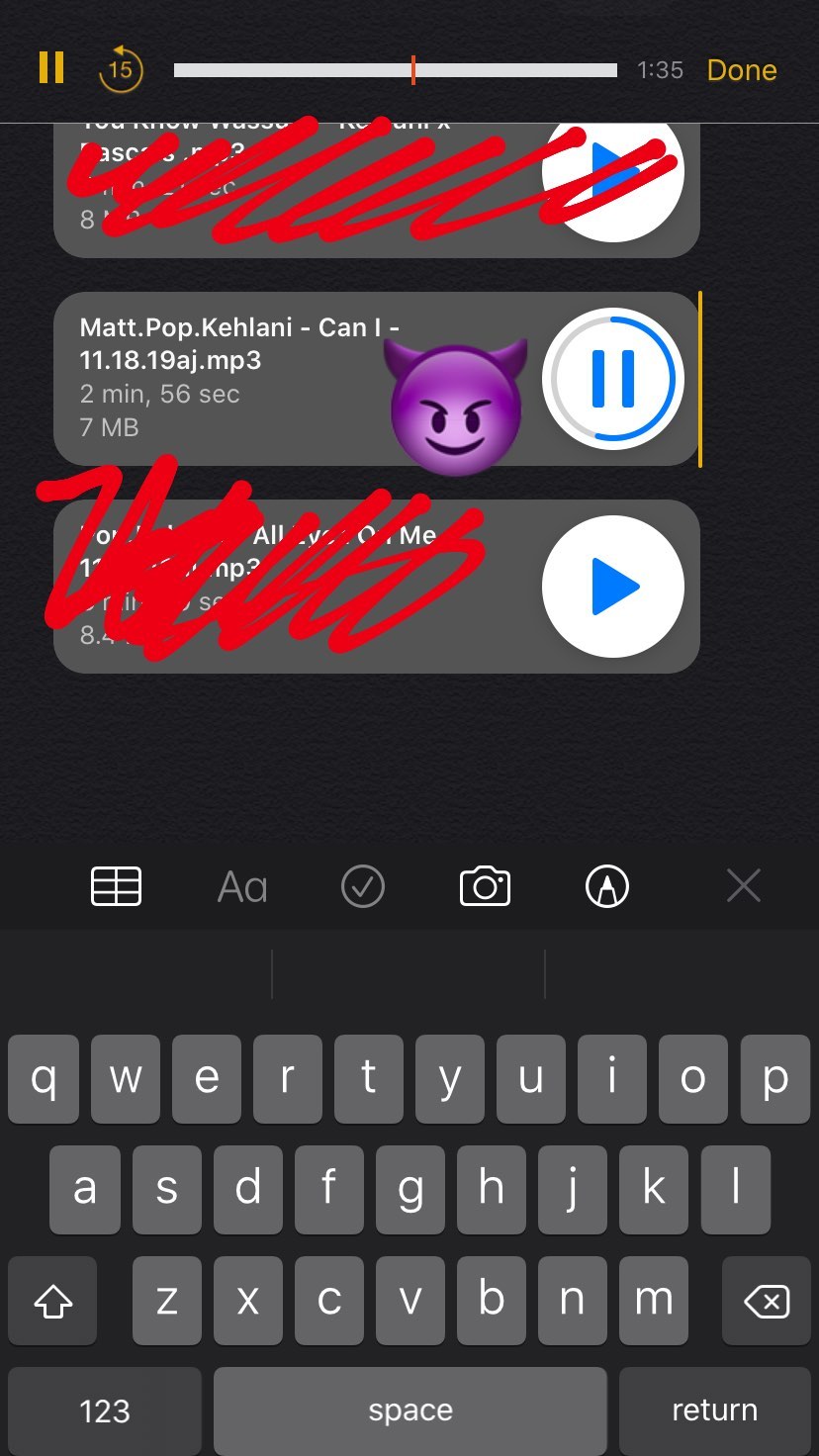Pause playback from the top audio bar
819x1456 pixels.
pyautogui.click(x=51, y=68)
